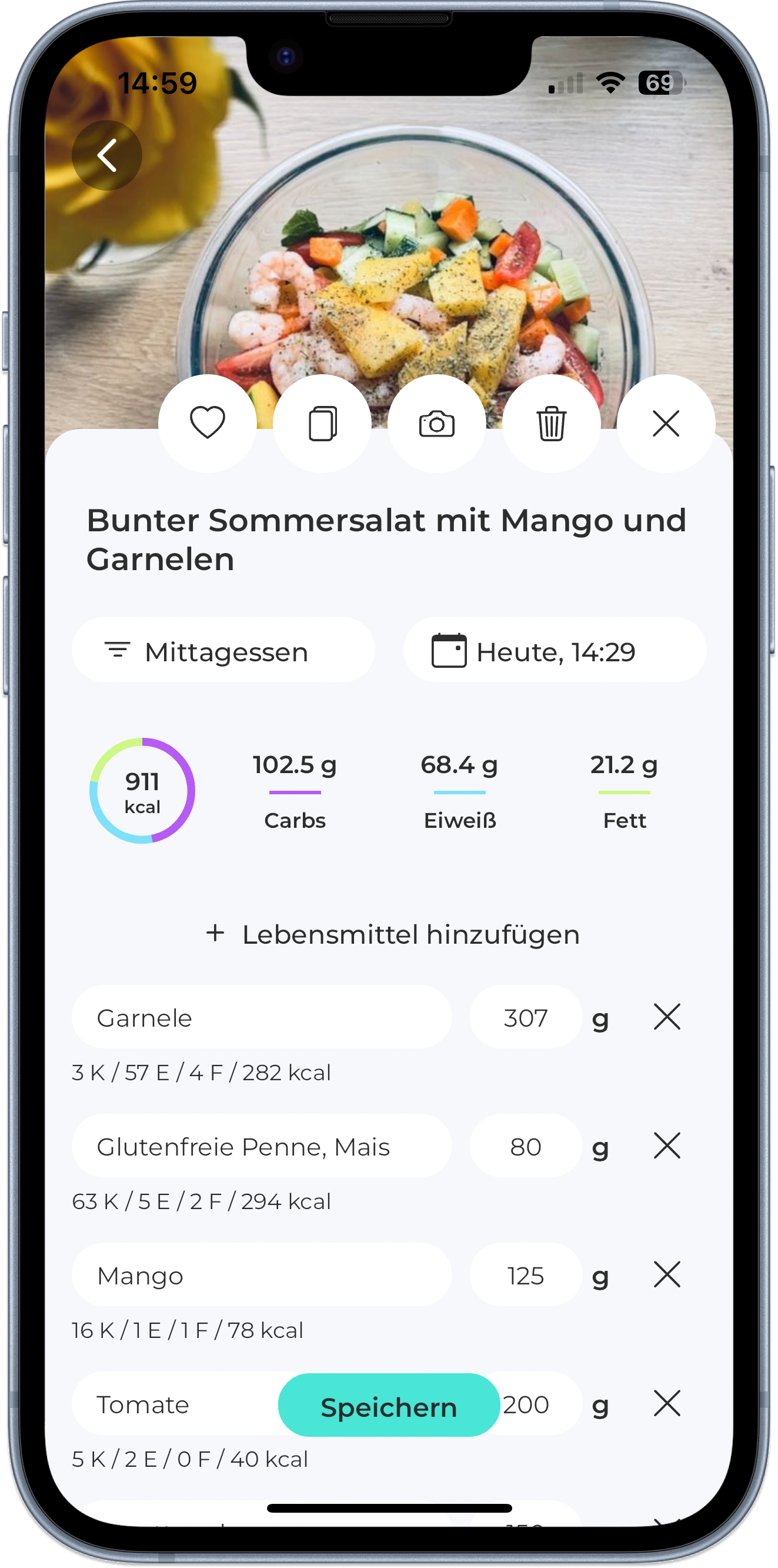Screen dimensions: 778x1568
Task: Open the date picker showing Heute, 14:29
Action: coord(555,650)
